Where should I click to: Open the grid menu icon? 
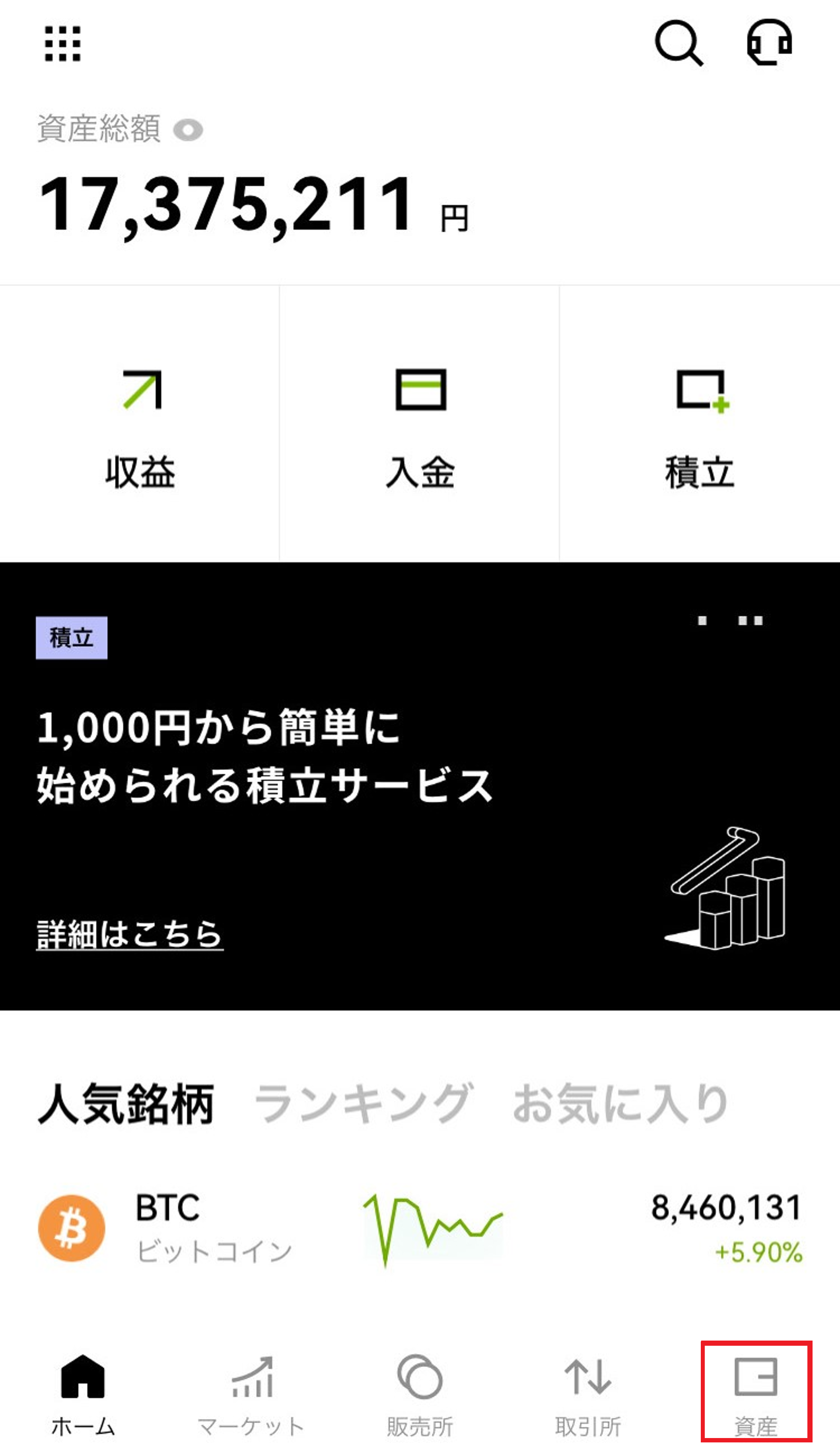[62, 43]
